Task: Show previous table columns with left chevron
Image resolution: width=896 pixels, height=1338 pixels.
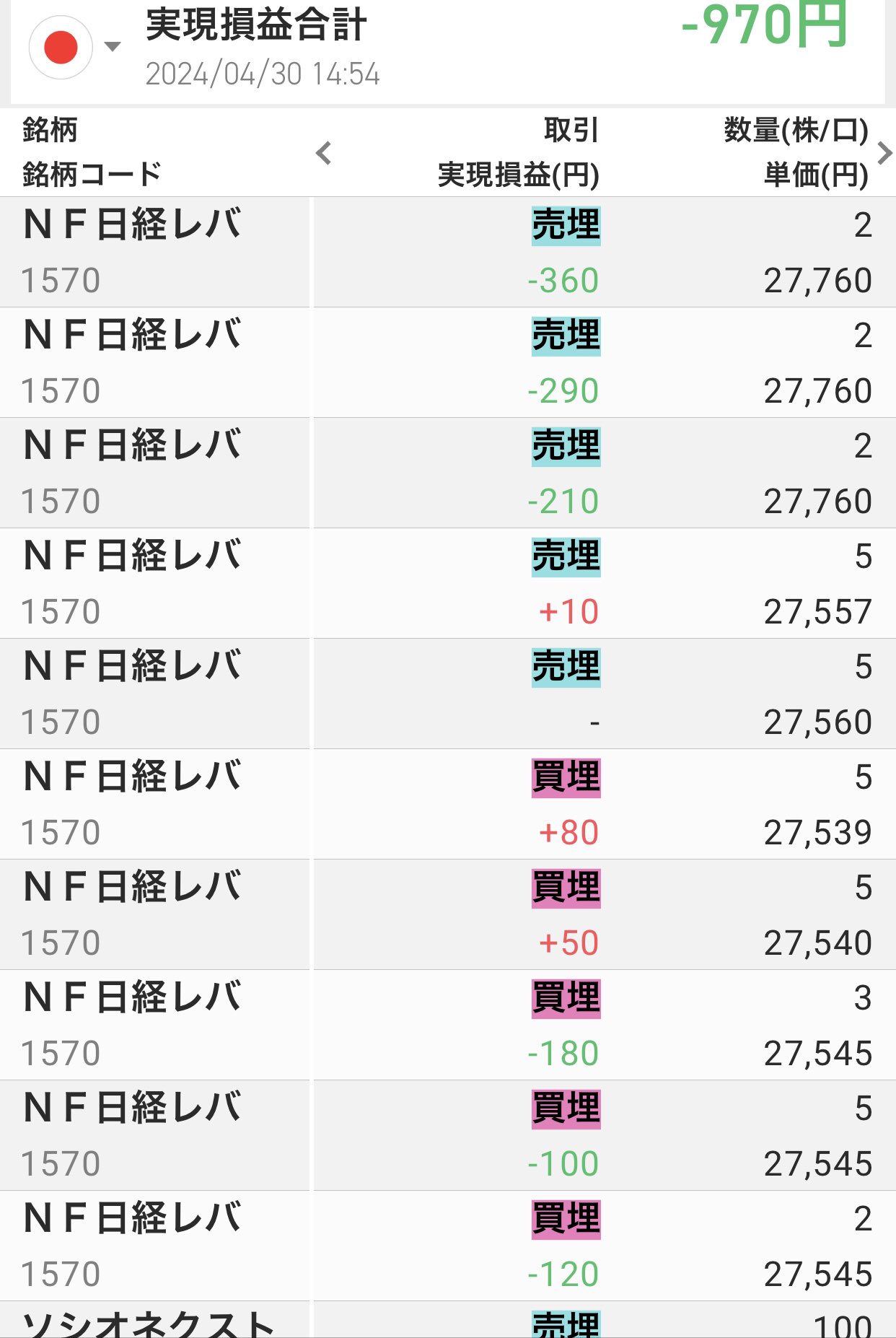Action: [x=324, y=153]
